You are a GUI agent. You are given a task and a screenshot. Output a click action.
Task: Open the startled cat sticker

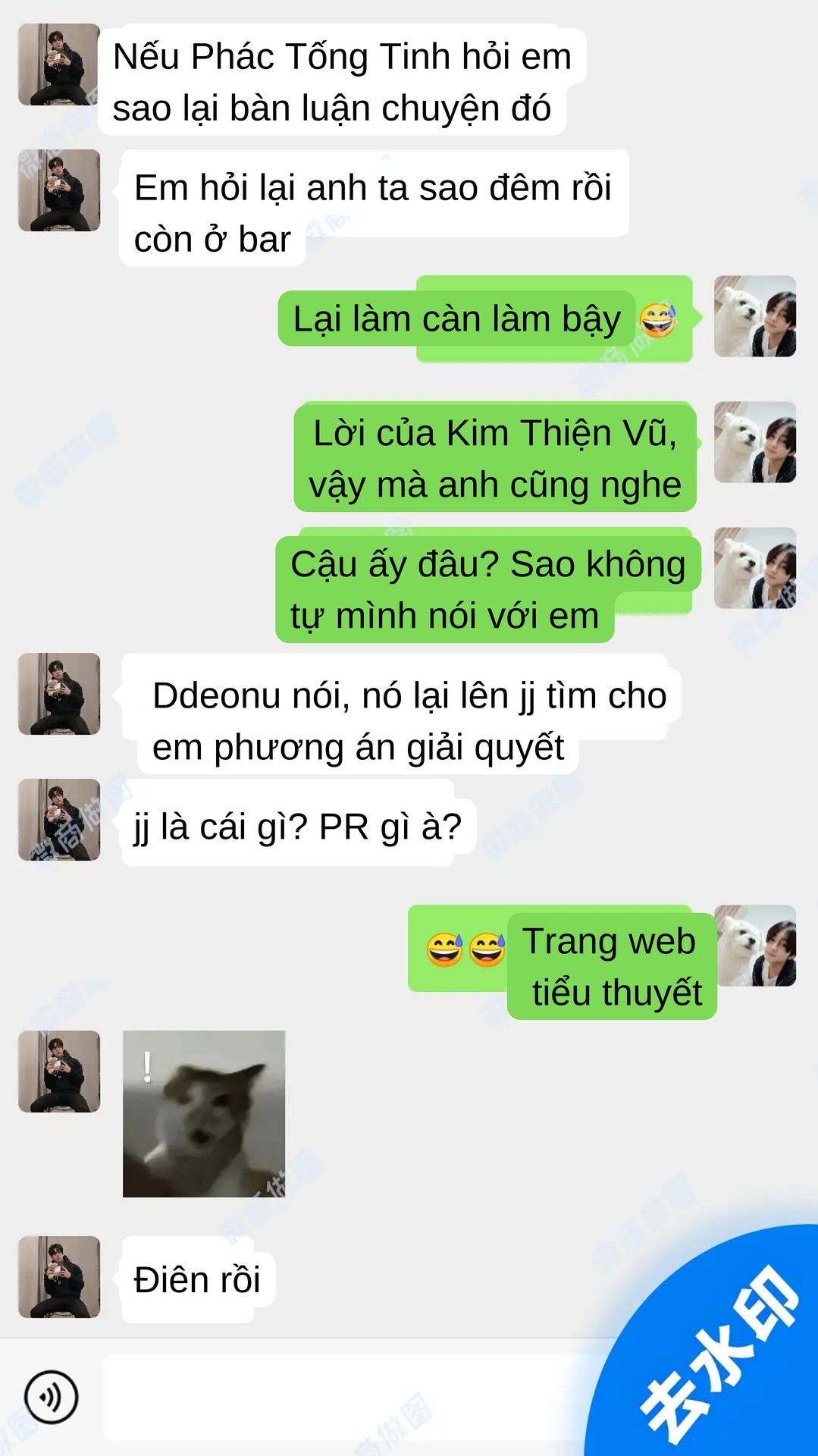[204, 1113]
